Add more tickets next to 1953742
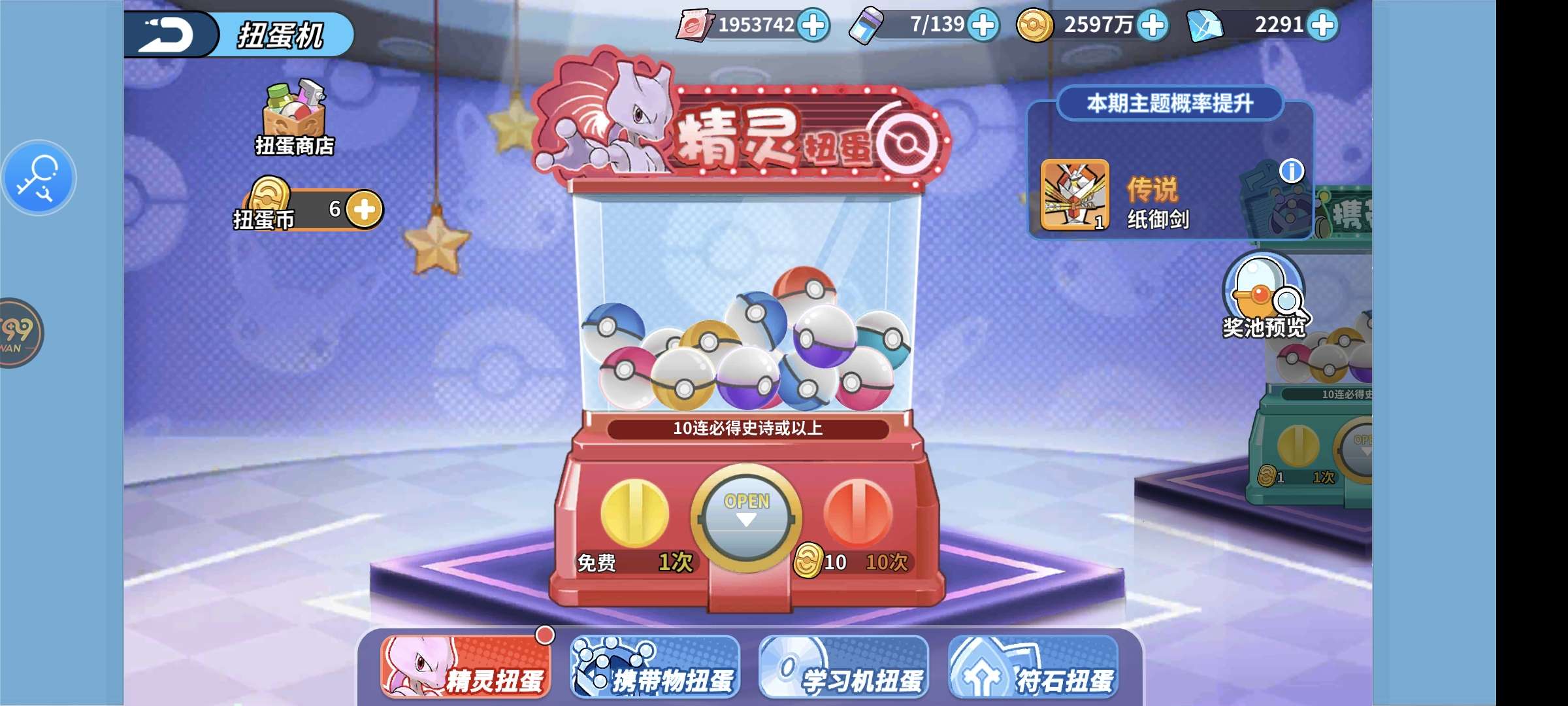1568x706 pixels. 814,25
